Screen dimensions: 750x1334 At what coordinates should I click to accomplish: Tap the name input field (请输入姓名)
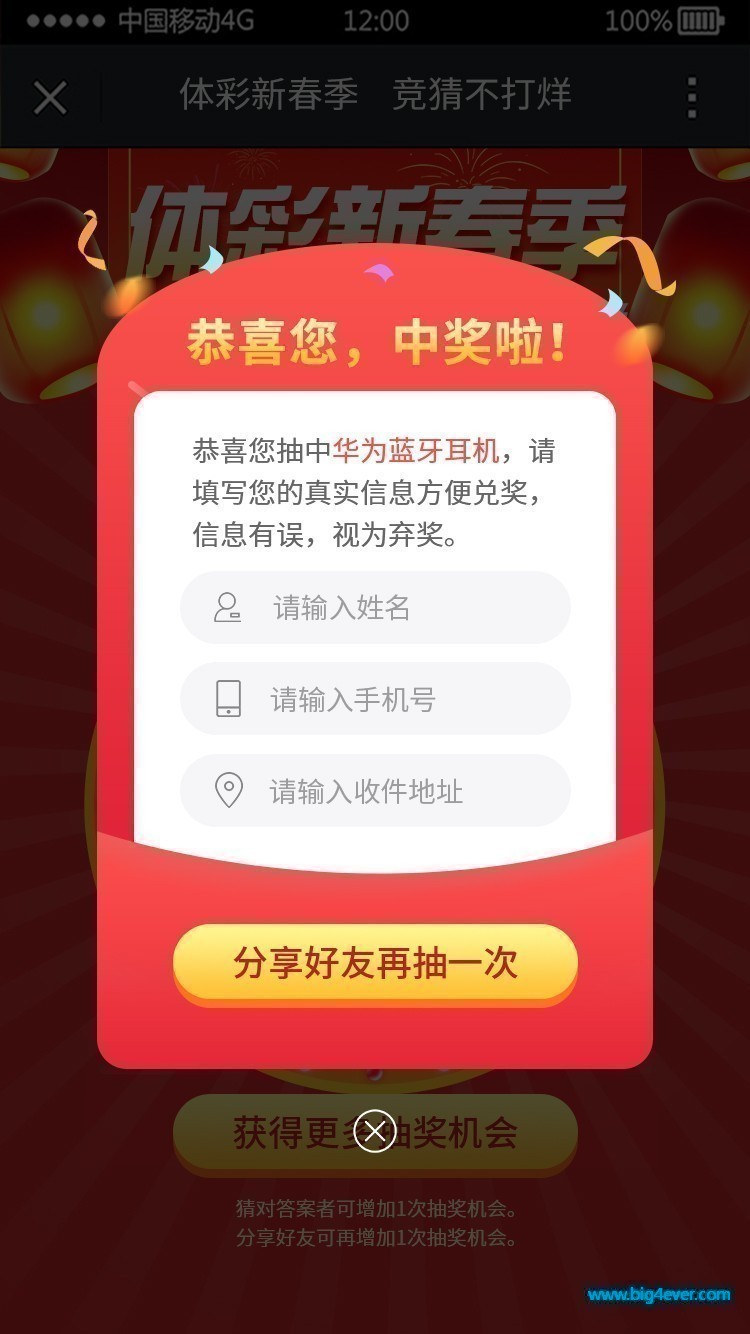pos(375,607)
